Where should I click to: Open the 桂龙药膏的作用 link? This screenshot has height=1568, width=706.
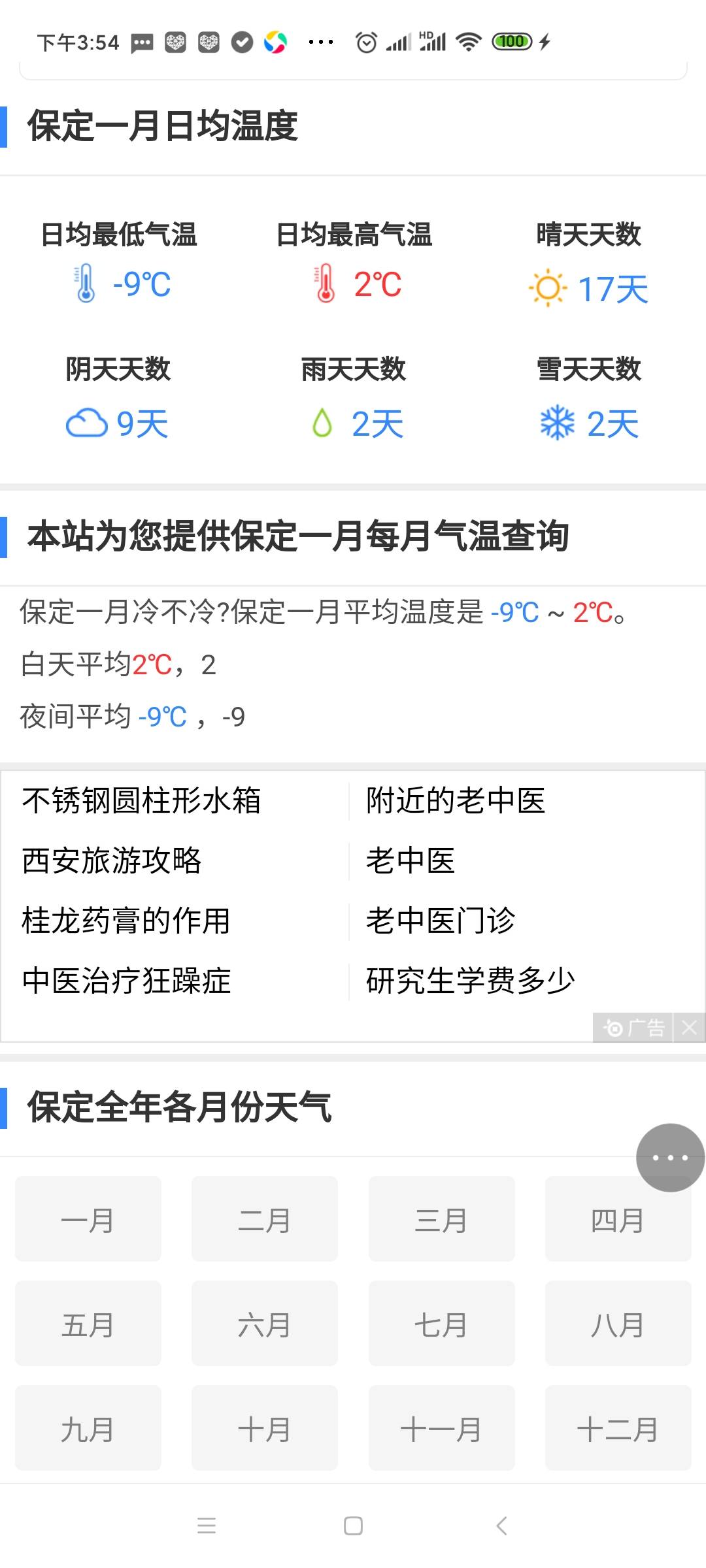click(126, 921)
